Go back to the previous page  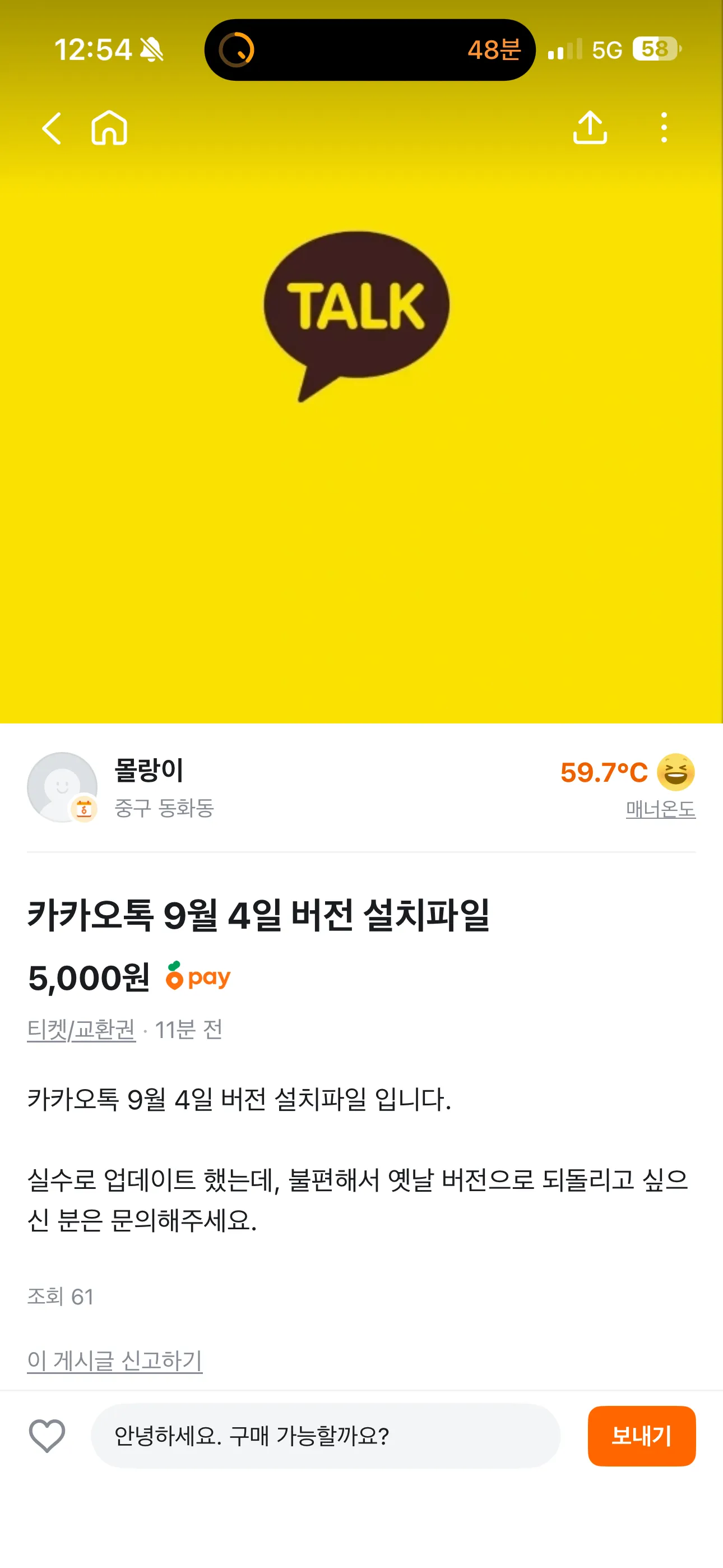[x=52, y=128]
